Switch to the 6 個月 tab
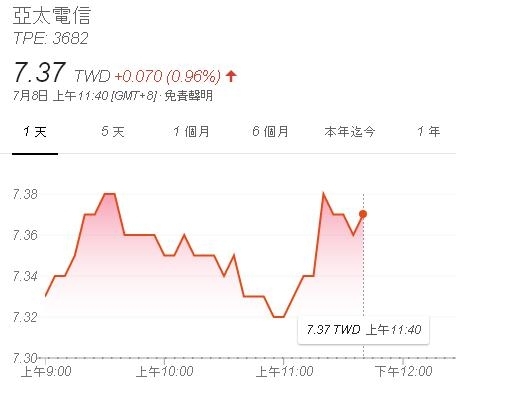 coord(270,131)
